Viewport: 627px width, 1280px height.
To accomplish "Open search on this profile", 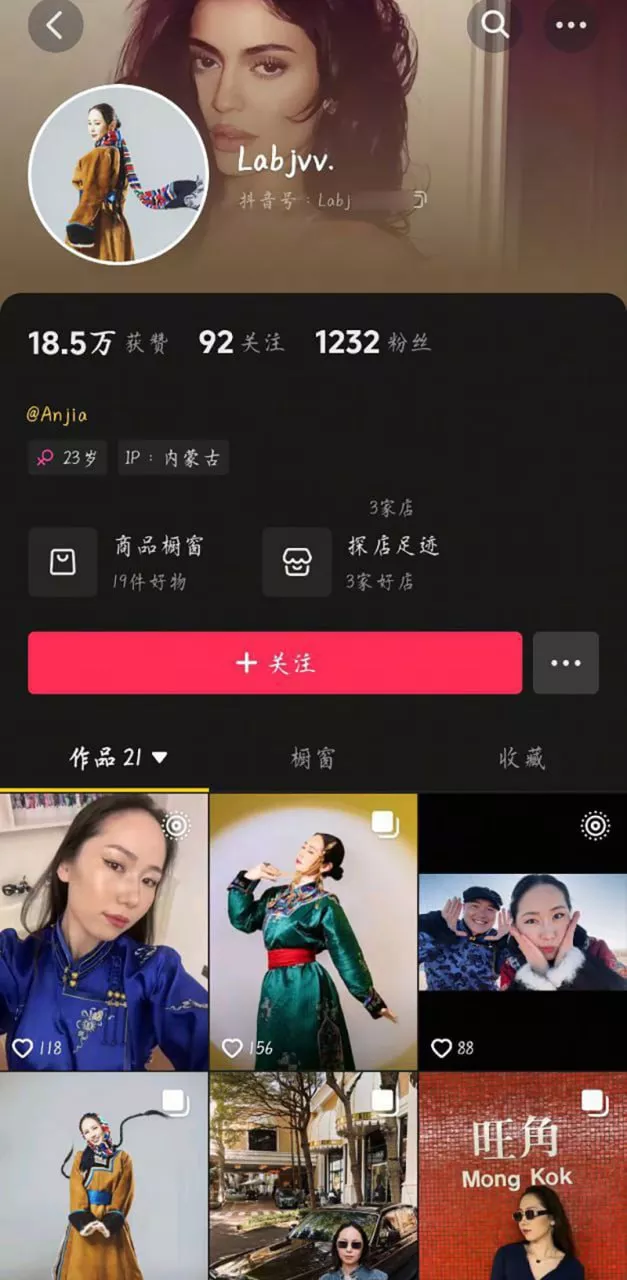I will 496,24.
